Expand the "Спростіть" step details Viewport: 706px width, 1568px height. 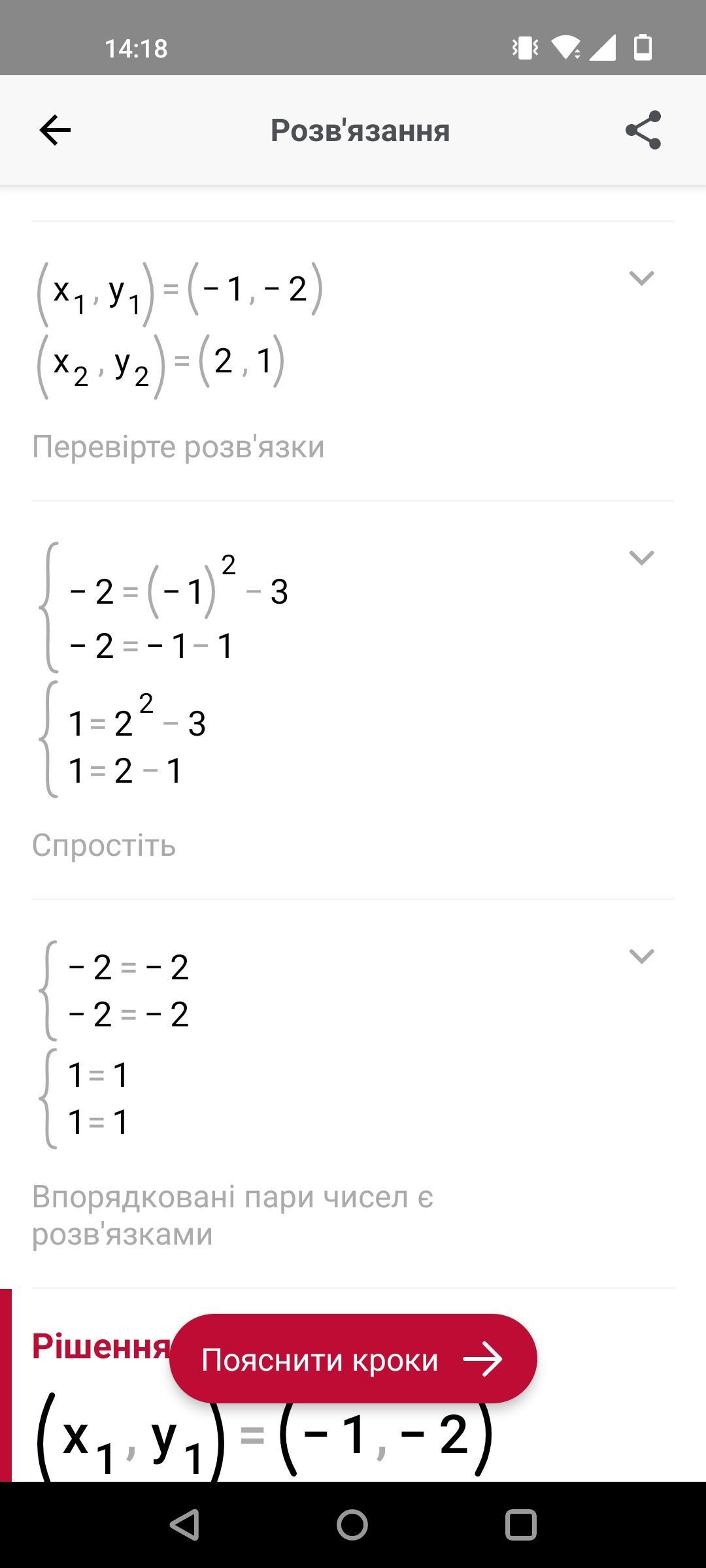[641, 558]
